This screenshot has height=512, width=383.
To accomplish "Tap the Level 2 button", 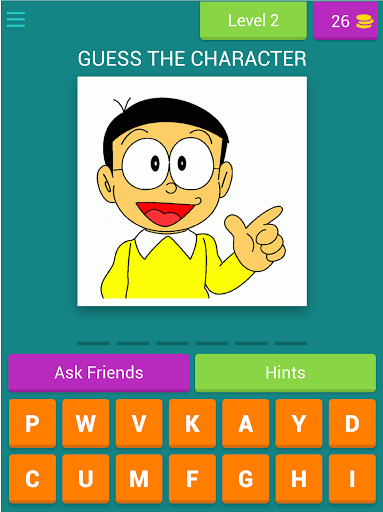I will [x=253, y=20].
